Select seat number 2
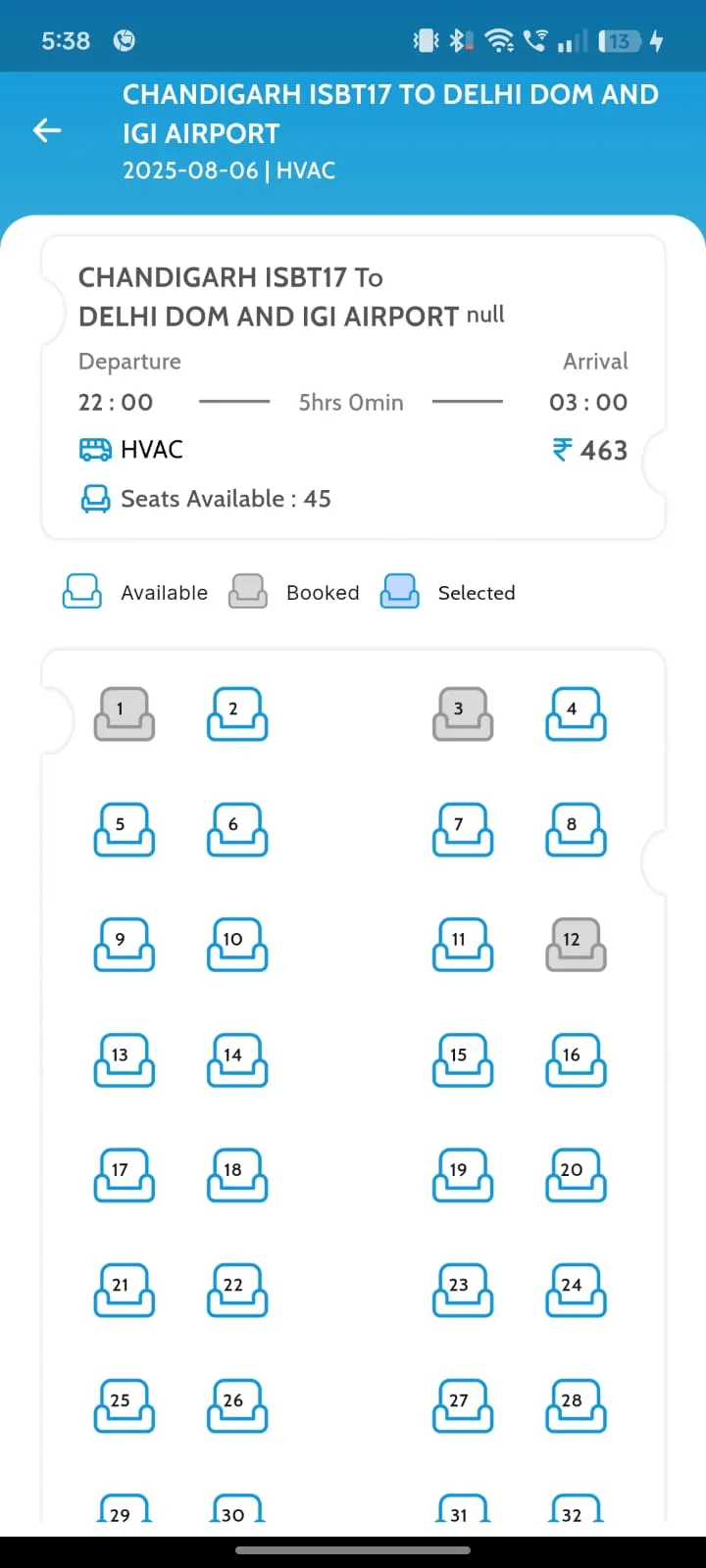This screenshot has height=1568, width=706. (x=236, y=713)
